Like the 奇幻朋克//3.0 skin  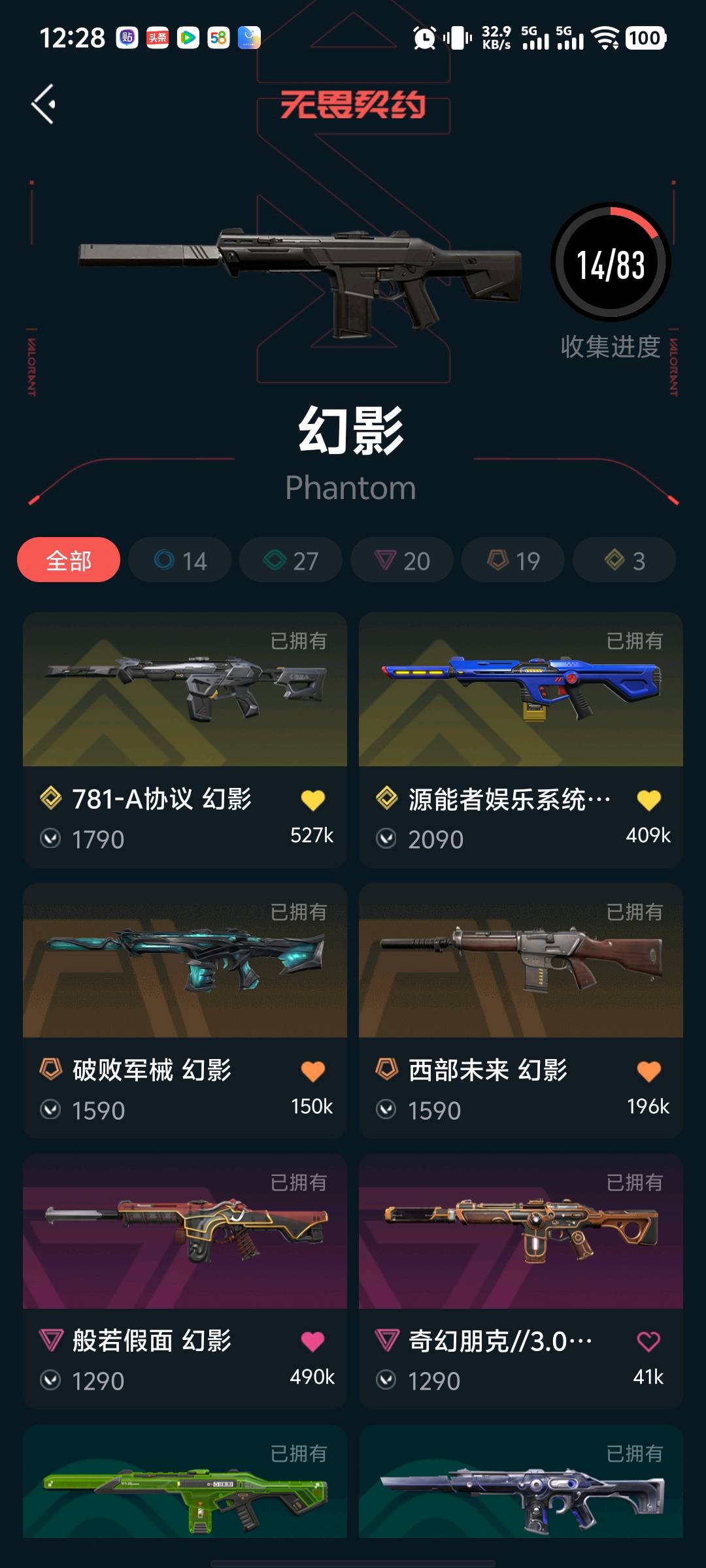coord(648,1342)
